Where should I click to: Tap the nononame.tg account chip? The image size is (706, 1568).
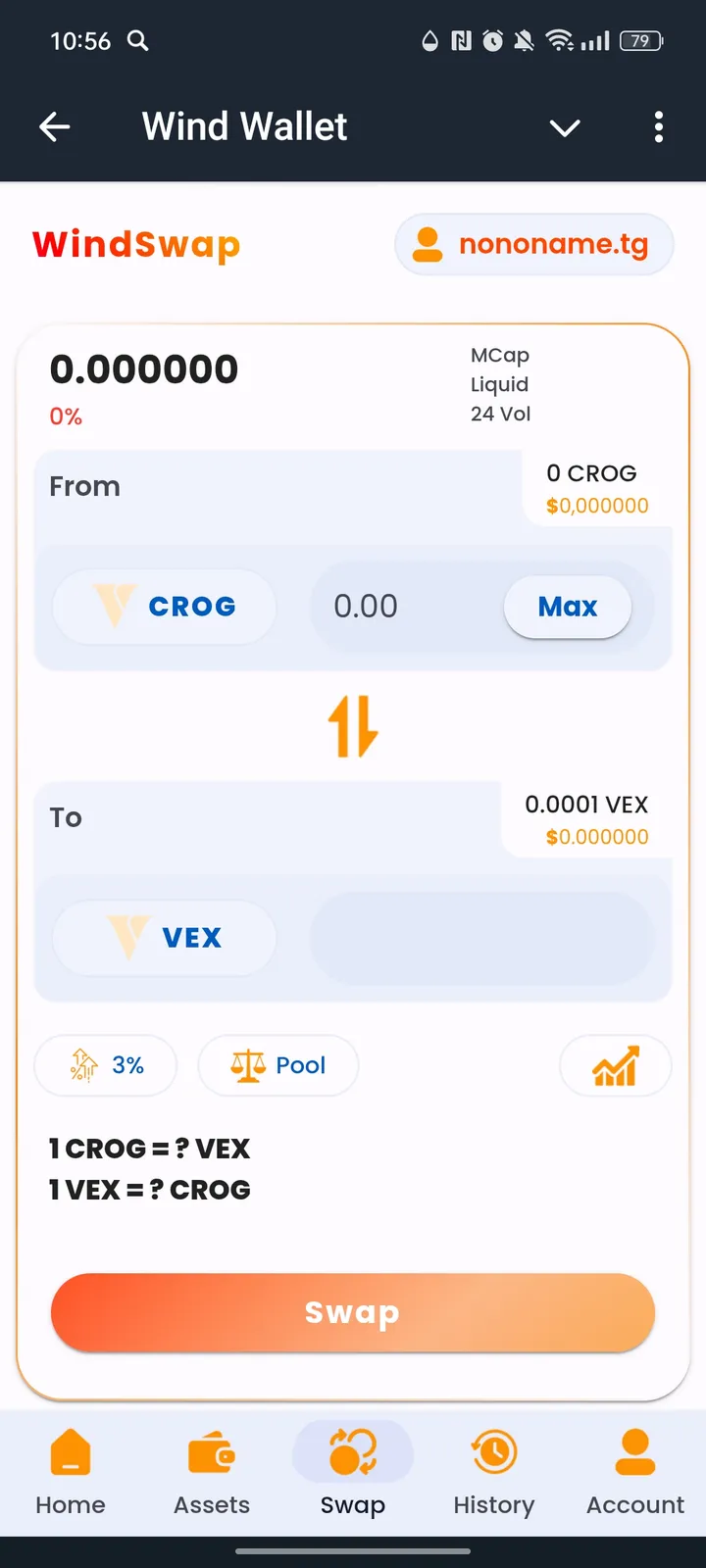[x=533, y=244]
